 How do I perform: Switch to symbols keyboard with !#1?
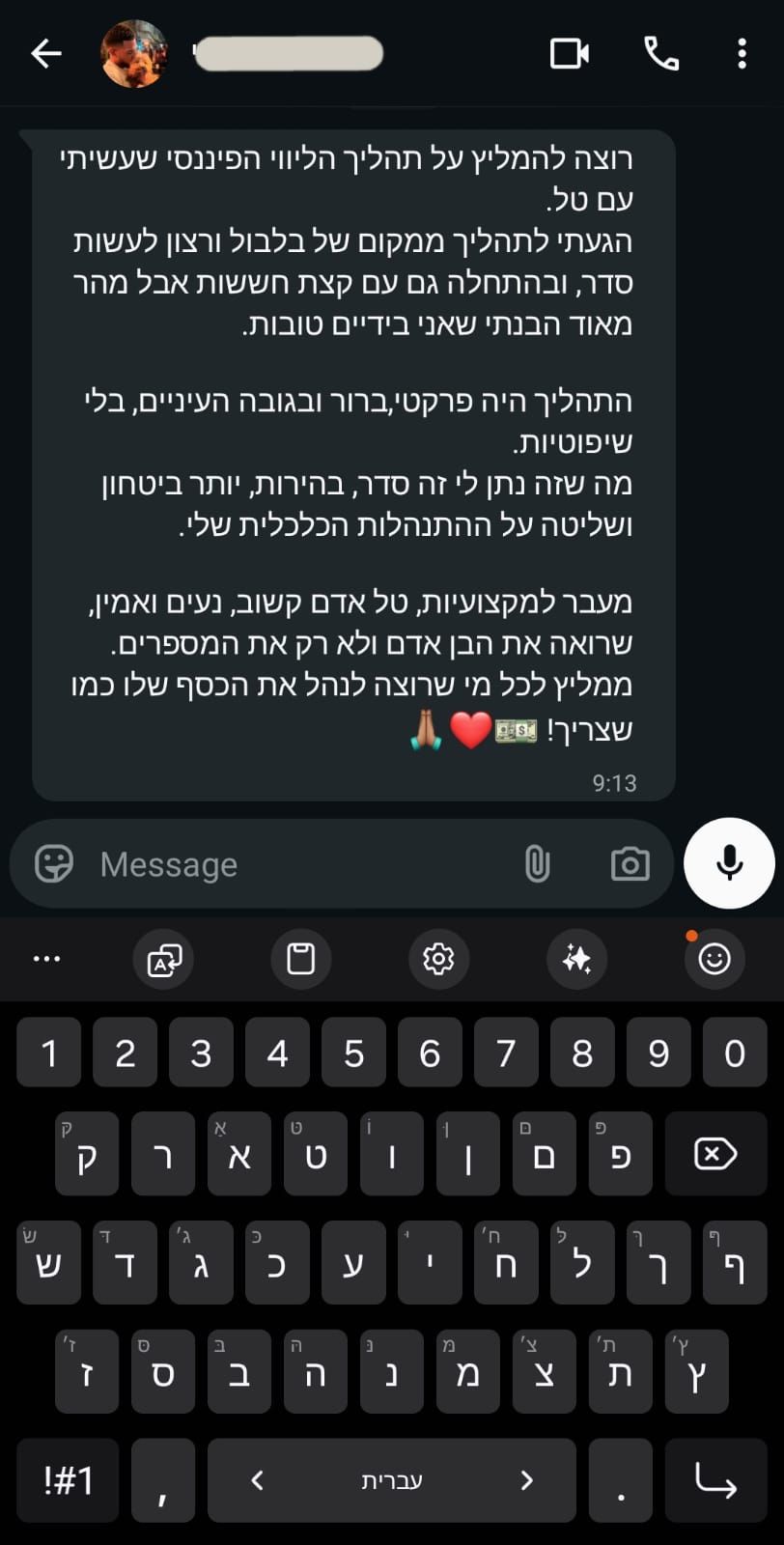[68, 1480]
